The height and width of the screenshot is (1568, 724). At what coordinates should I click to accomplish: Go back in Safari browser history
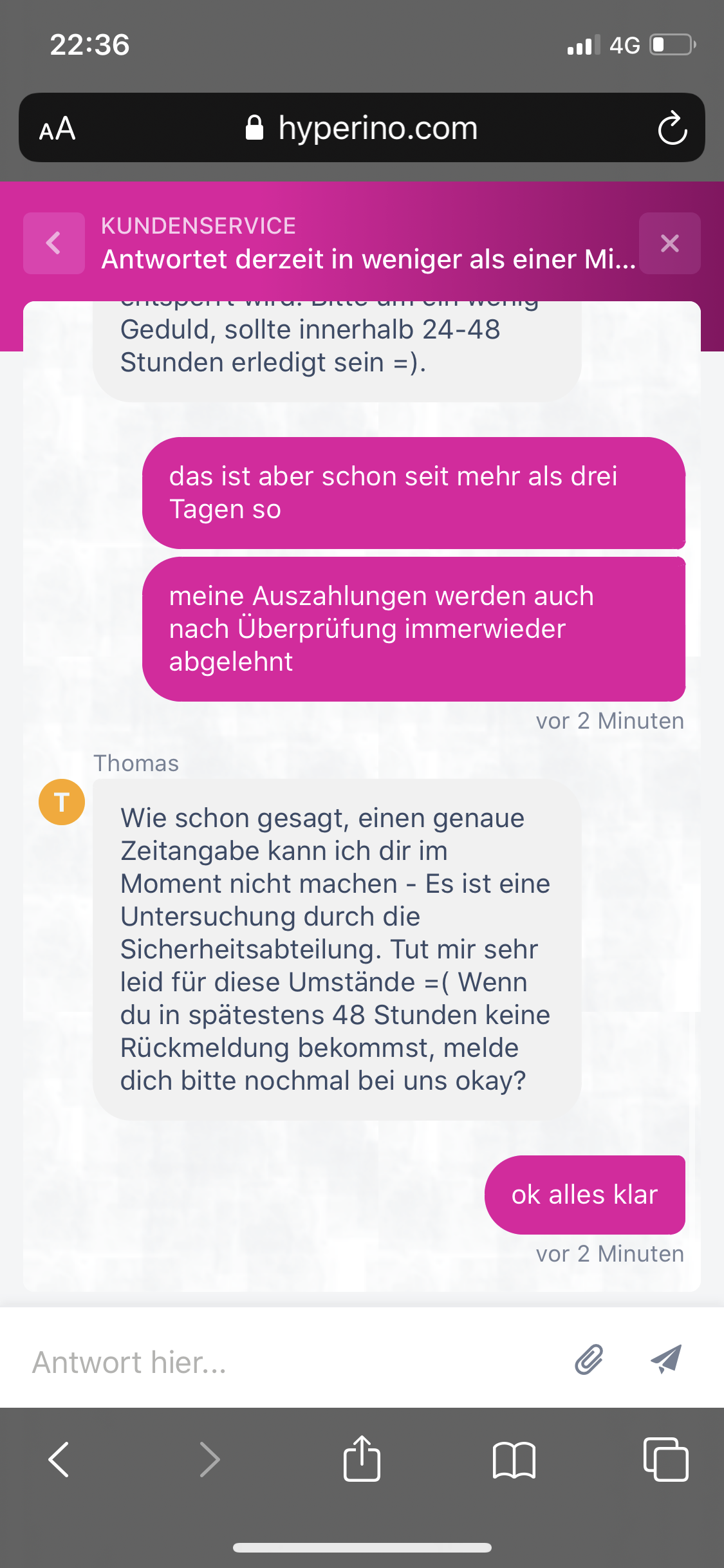tap(59, 1459)
